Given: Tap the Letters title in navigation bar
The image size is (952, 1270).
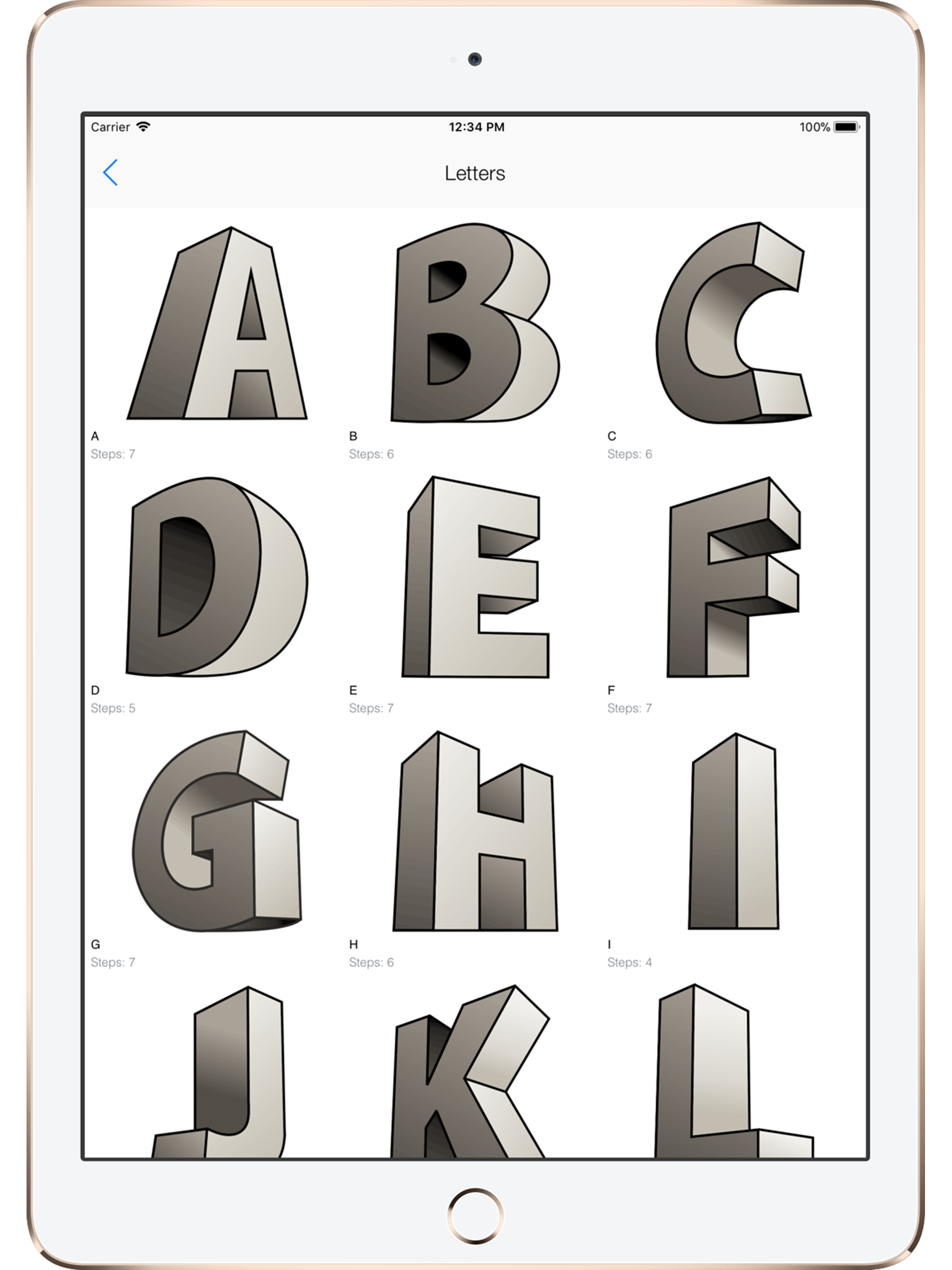Looking at the screenshot, I should pyautogui.click(x=476, y=173).
